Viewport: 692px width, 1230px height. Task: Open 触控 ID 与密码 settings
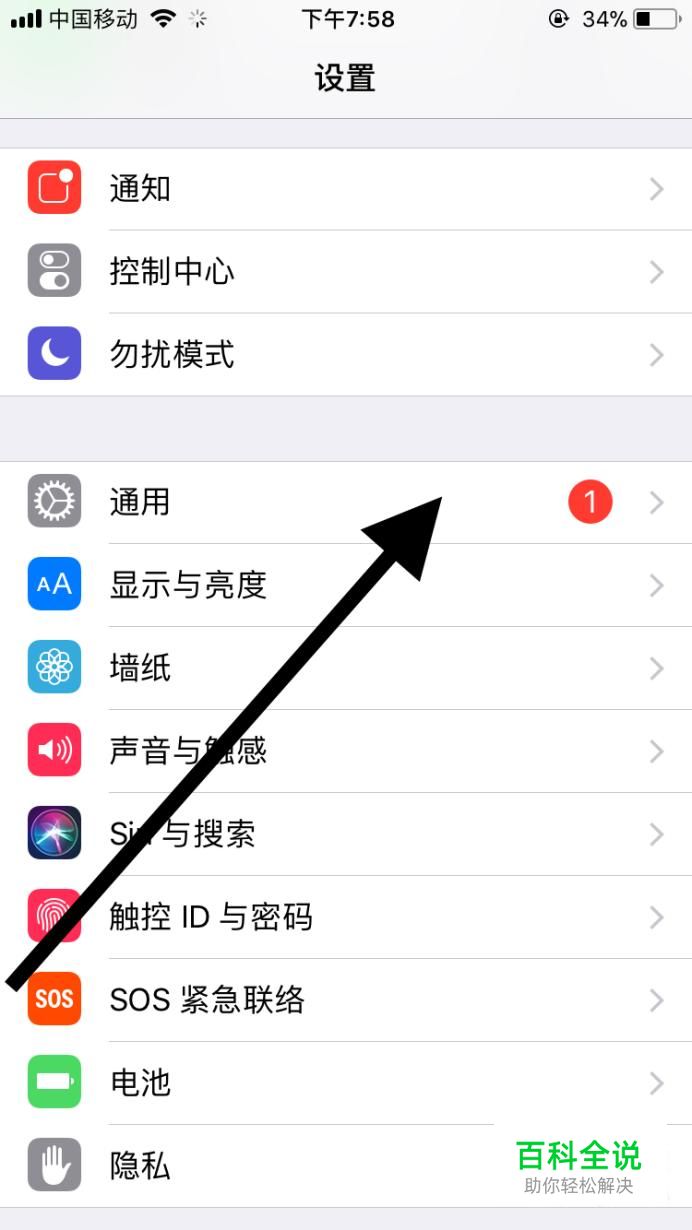[346, 917]
